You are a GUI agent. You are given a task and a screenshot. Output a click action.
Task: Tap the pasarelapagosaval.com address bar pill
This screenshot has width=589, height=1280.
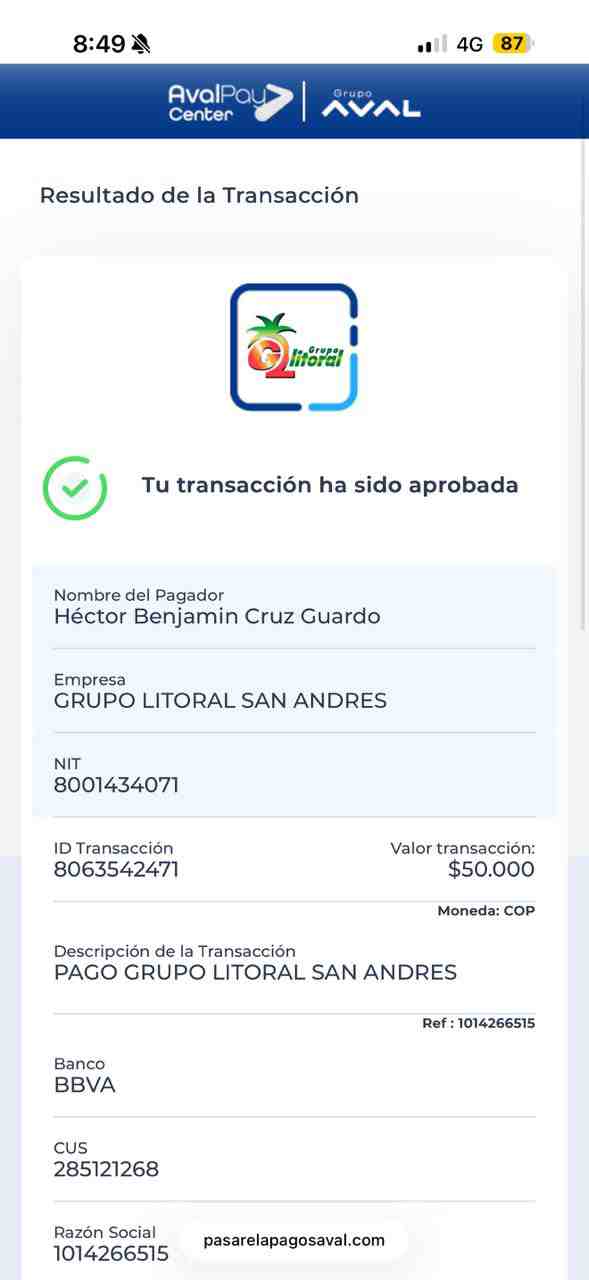[294, 1240]
